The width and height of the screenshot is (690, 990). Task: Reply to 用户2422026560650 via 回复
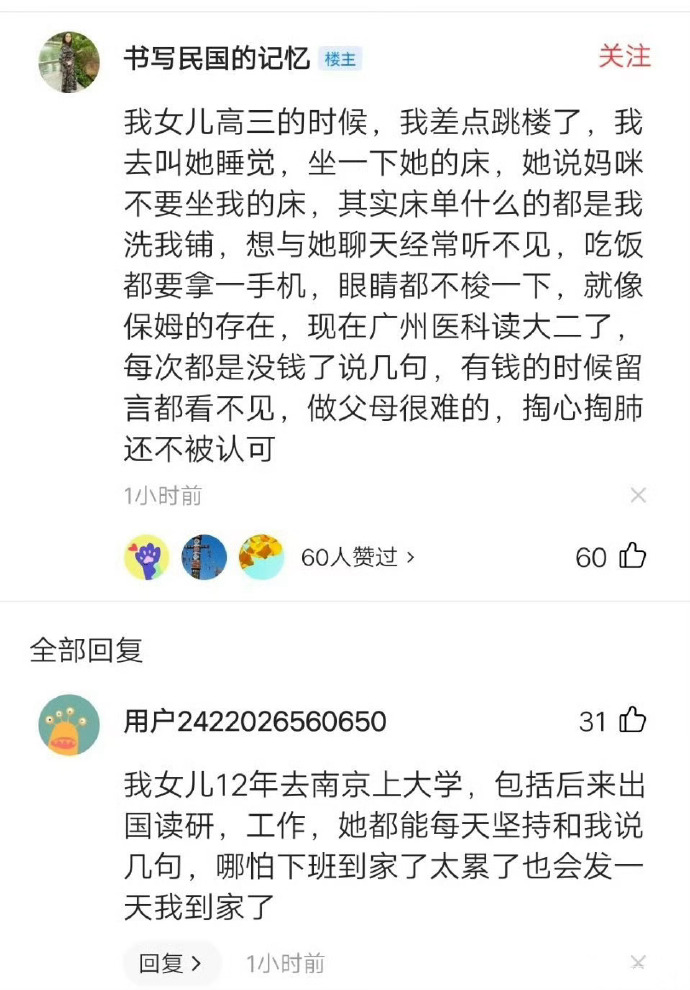170,963
